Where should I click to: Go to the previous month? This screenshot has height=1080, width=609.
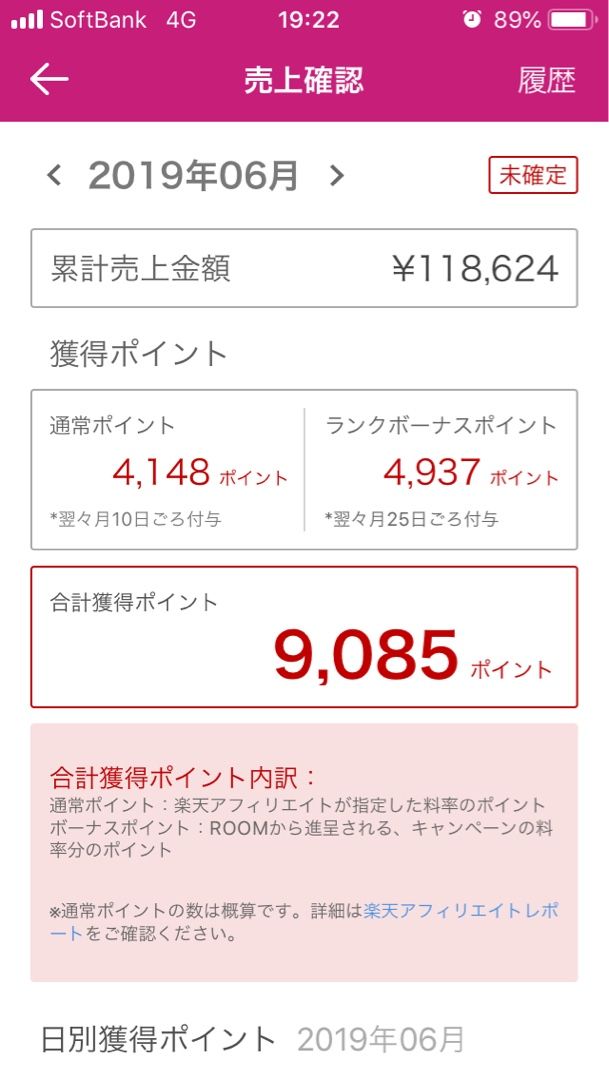pyautogui.click(x=55, y=176)
